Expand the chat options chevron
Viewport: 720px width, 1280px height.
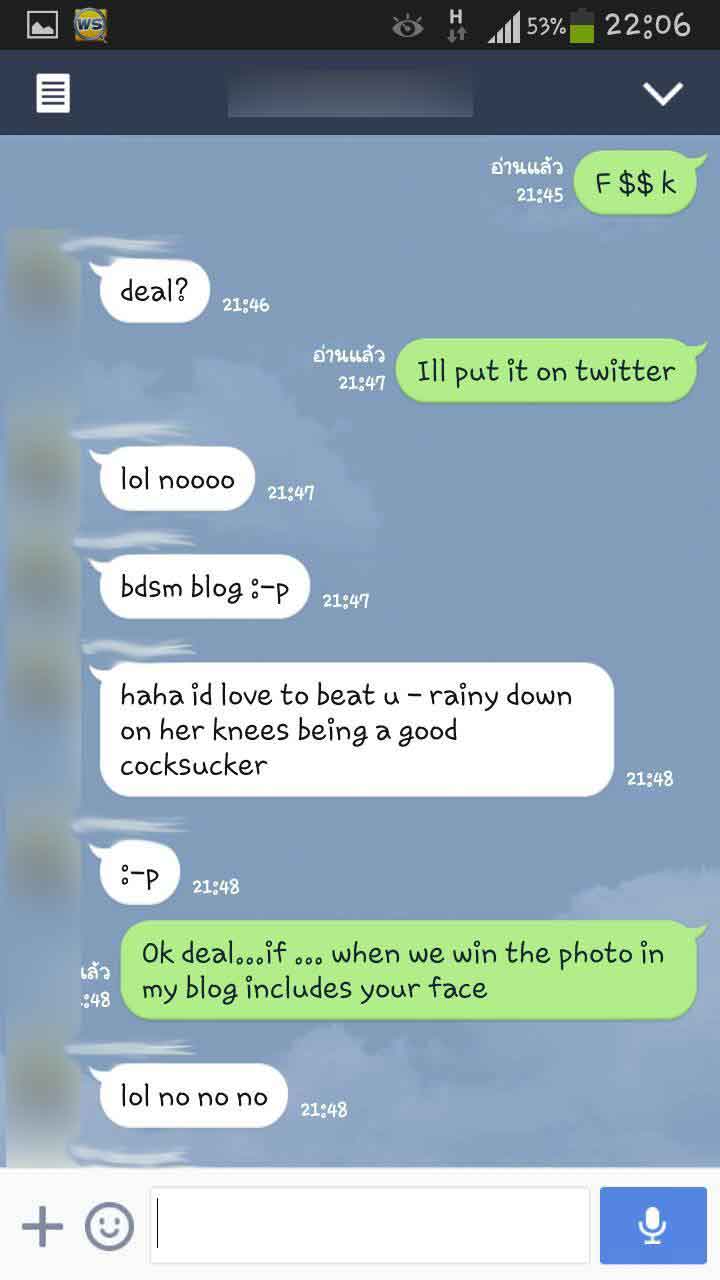click(x=662, y=94)
